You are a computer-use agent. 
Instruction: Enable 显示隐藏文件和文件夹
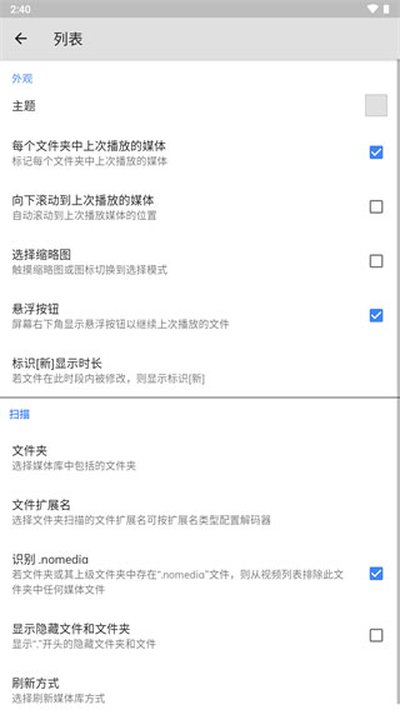point(376,635)
